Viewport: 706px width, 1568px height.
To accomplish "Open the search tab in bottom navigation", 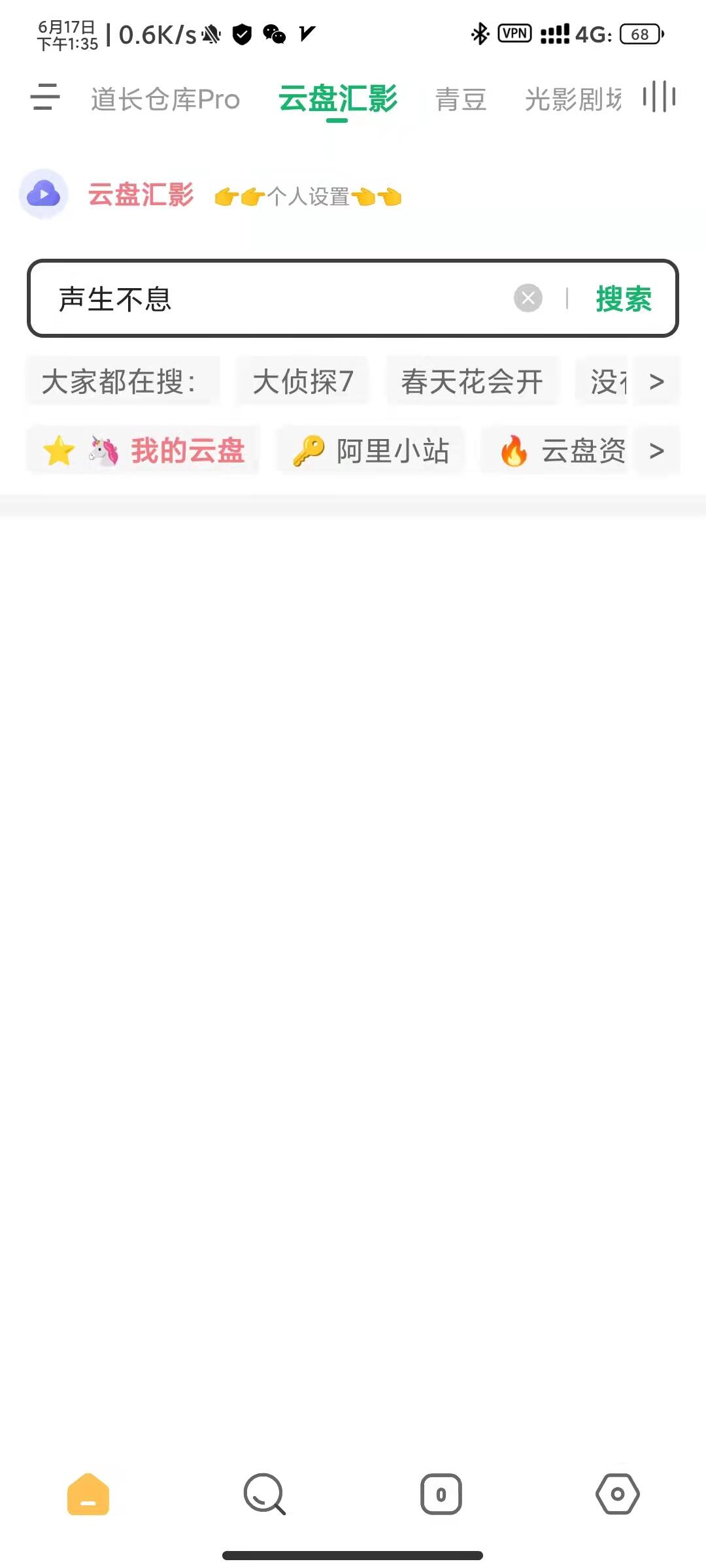I will pyautogui.click(x=265, y=1494).
